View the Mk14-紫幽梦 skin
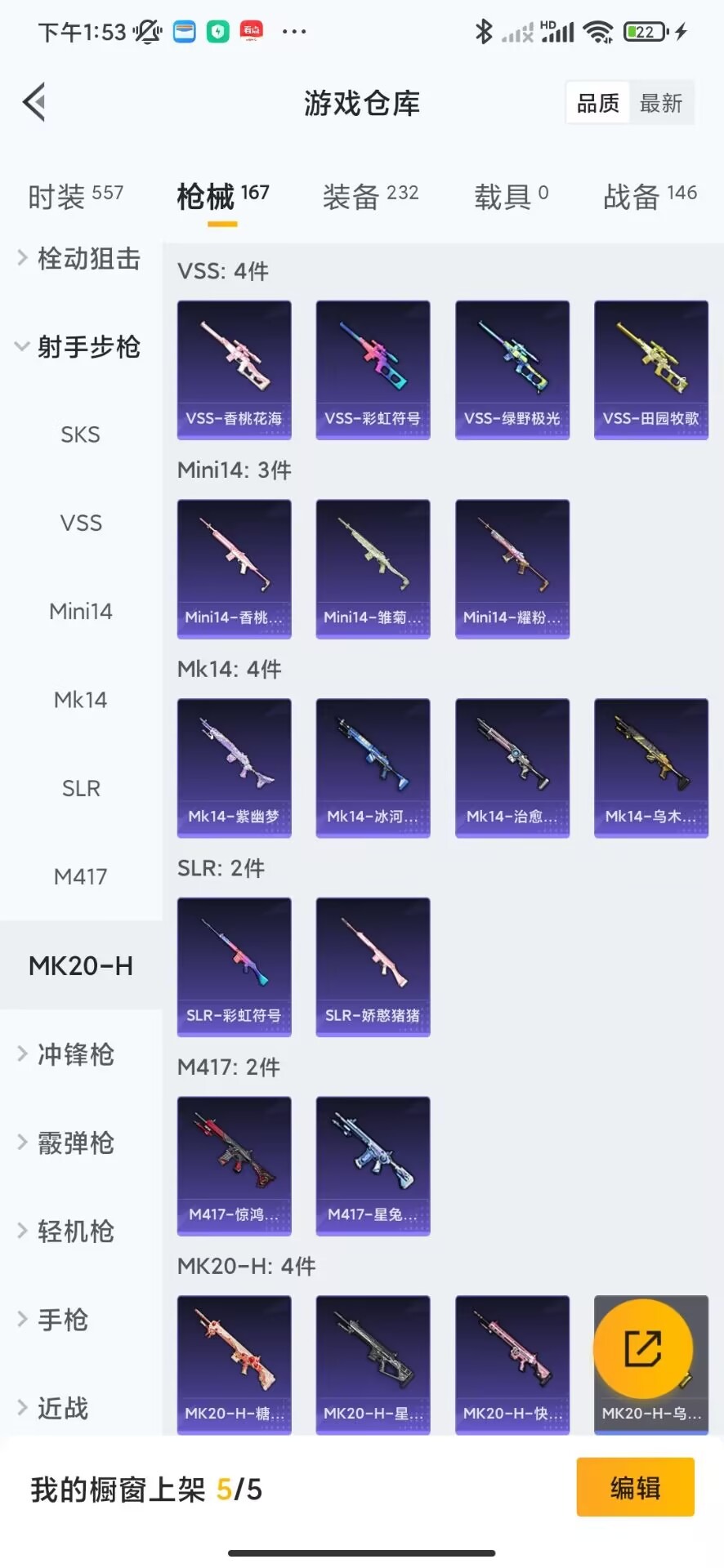The height and width of the screenshot is (1568, 724). click(x=235, y=768)
